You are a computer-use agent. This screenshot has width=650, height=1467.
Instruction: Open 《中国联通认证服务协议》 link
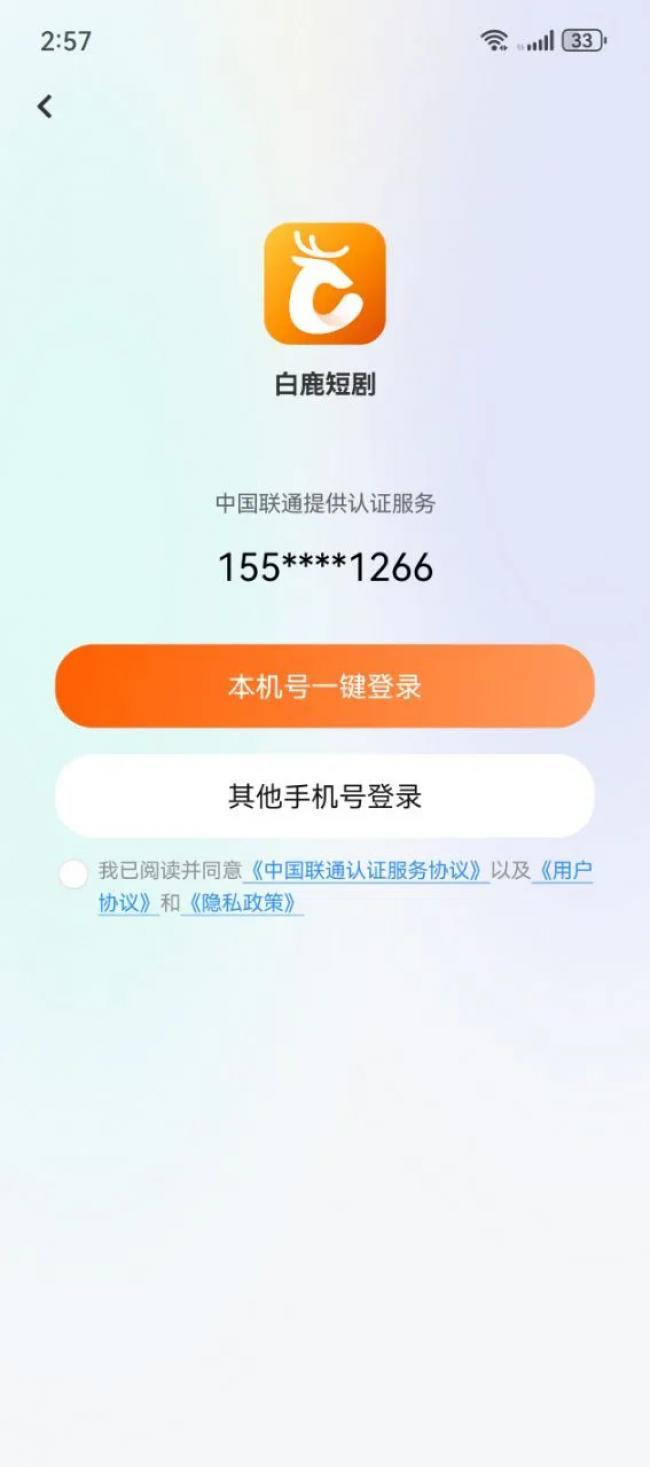pyautogui.click(x=366, y=871)
